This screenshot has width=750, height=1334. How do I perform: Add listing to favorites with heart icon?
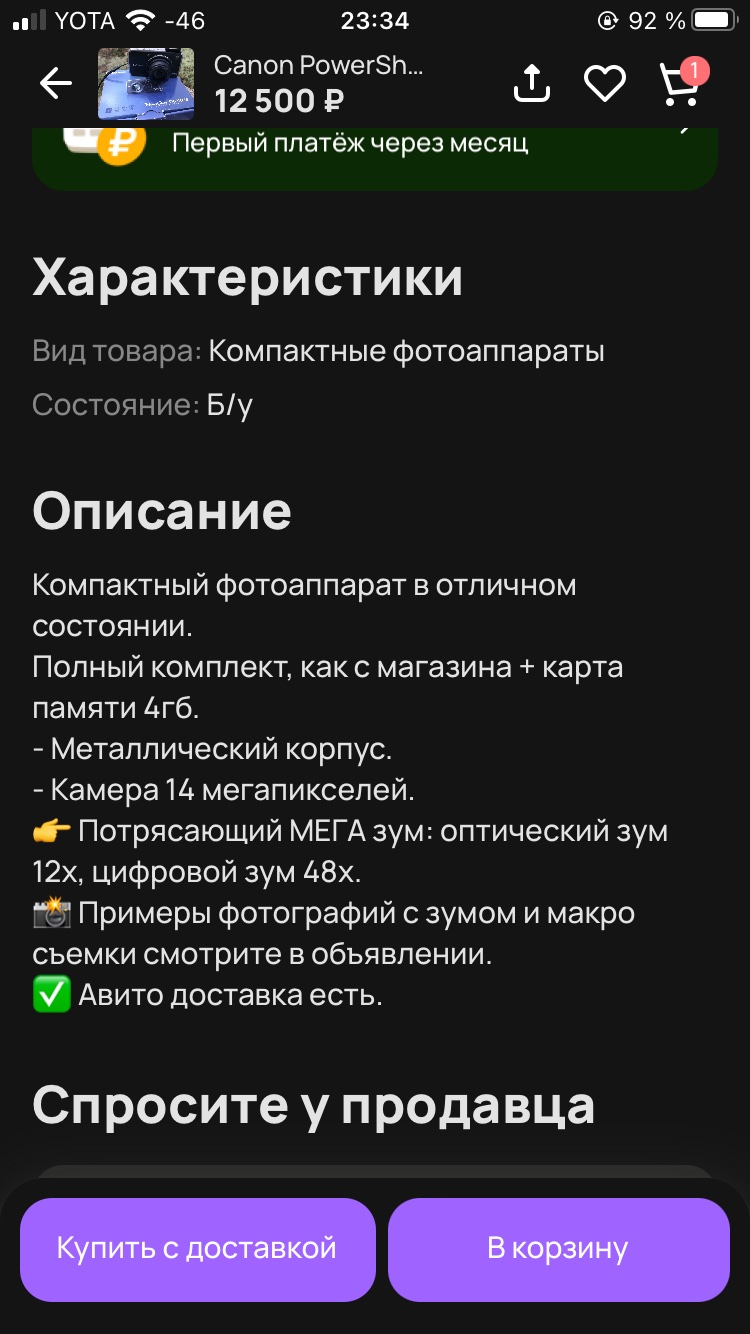[605, 84]
